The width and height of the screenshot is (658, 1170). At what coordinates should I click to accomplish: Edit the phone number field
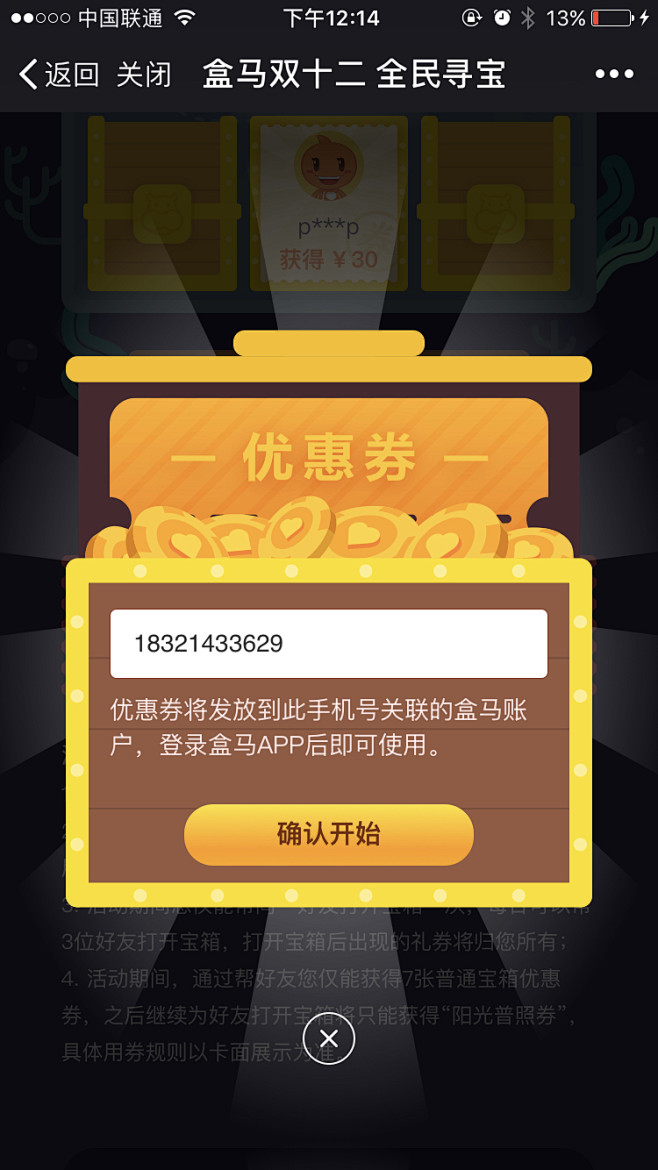coord(328,644)
